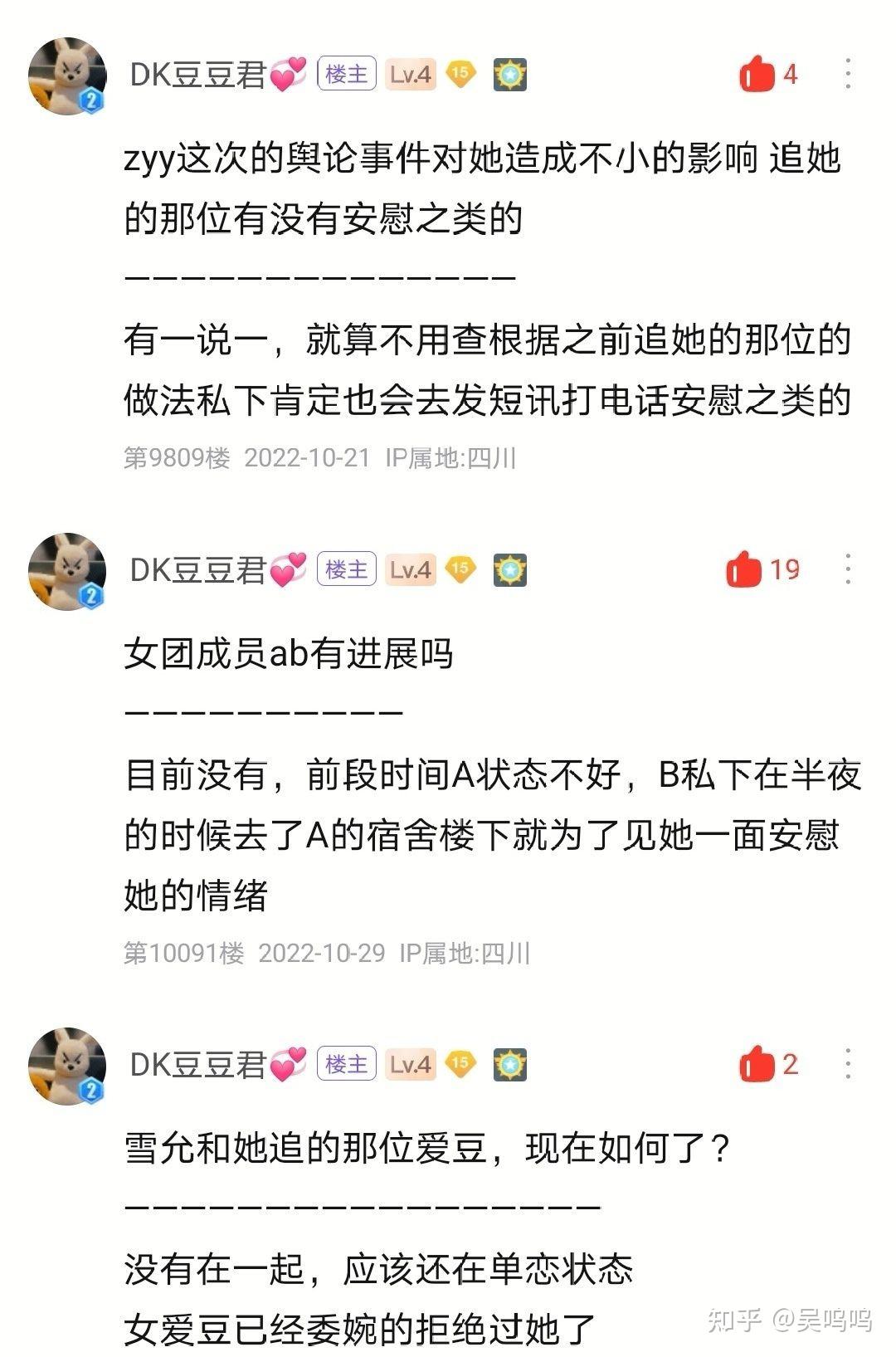Image resolution: width=896 pixels, height=1357 pixels.
Task: Like the post asking about 雪允
Action: pyautogui.click(x=757, y=1065)
